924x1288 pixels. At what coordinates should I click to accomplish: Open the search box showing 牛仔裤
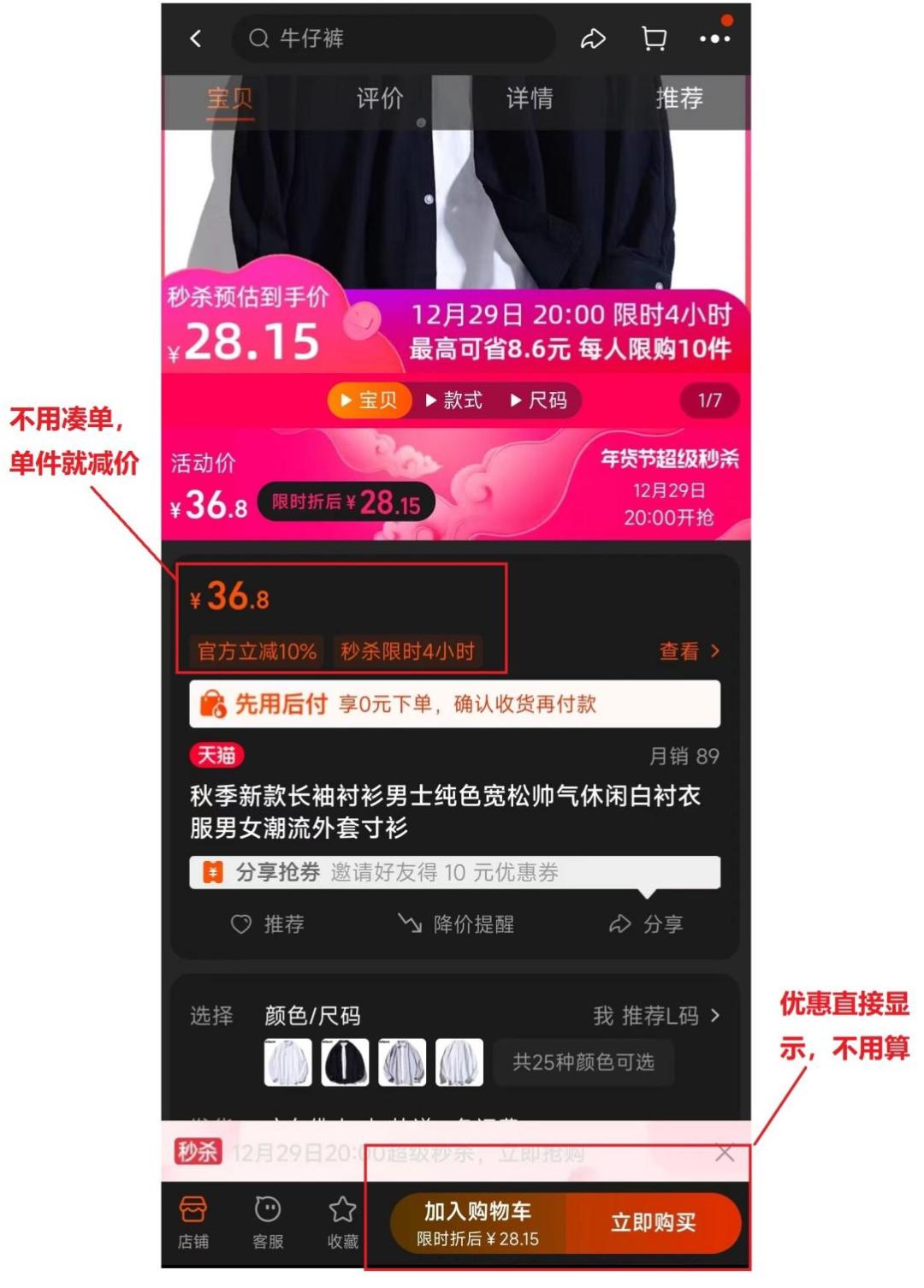tap(394, 39)
